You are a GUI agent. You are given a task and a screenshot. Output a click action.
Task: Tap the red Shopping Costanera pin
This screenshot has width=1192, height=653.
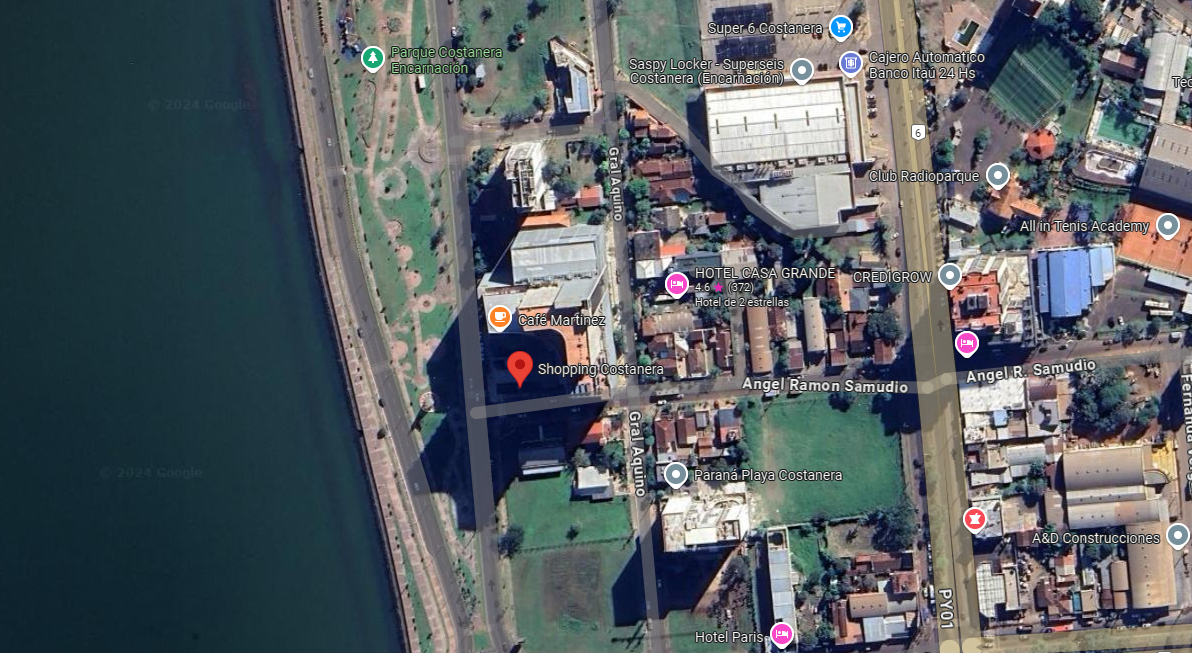coord(519,368)
